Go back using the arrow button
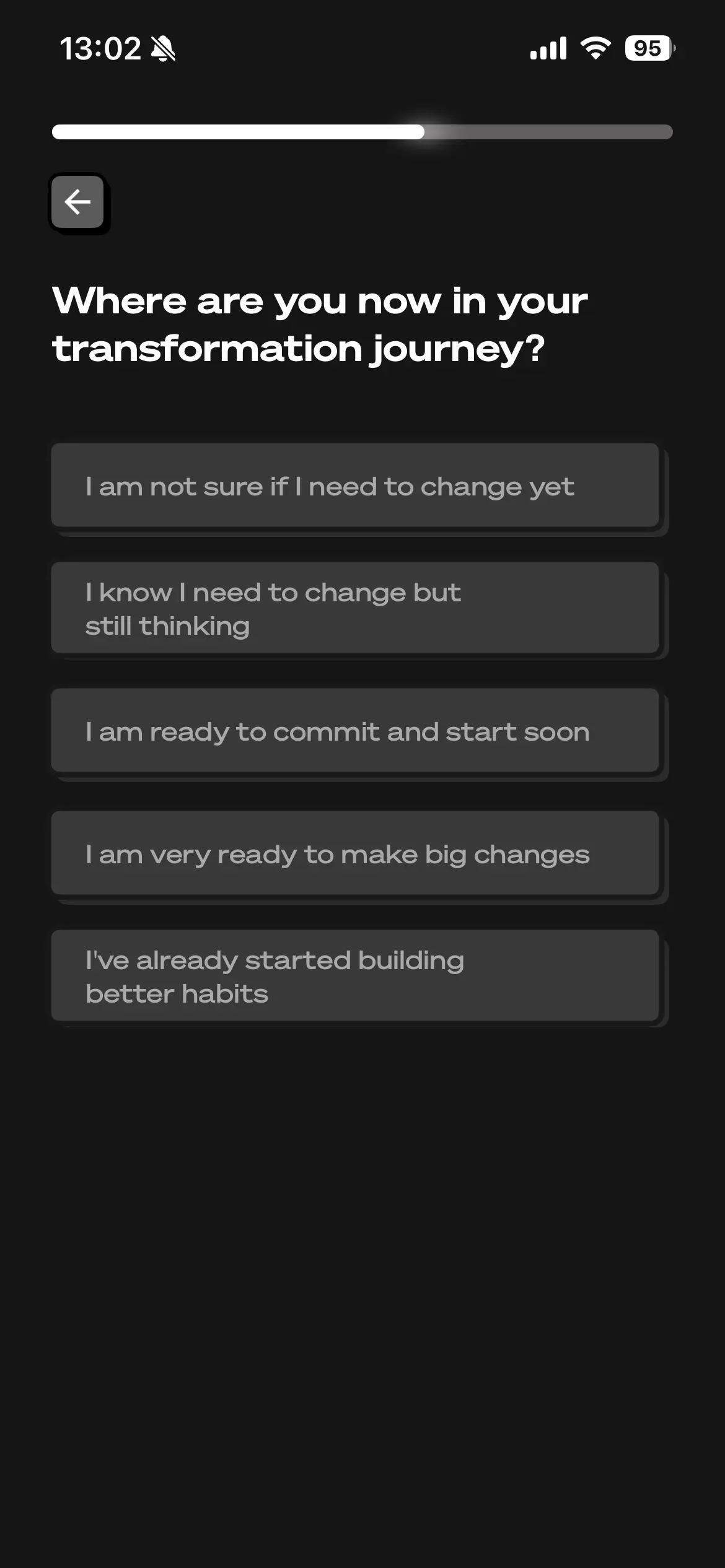 [77, 202]
